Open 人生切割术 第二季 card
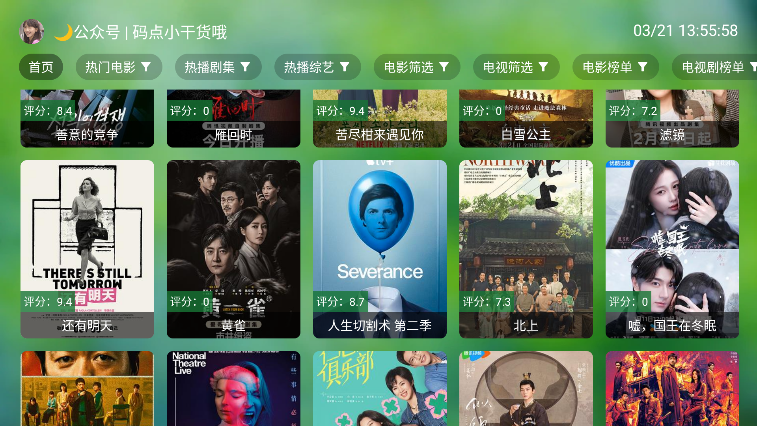The height and width of the screenshot is (426, 757). [x=379, y=248]
